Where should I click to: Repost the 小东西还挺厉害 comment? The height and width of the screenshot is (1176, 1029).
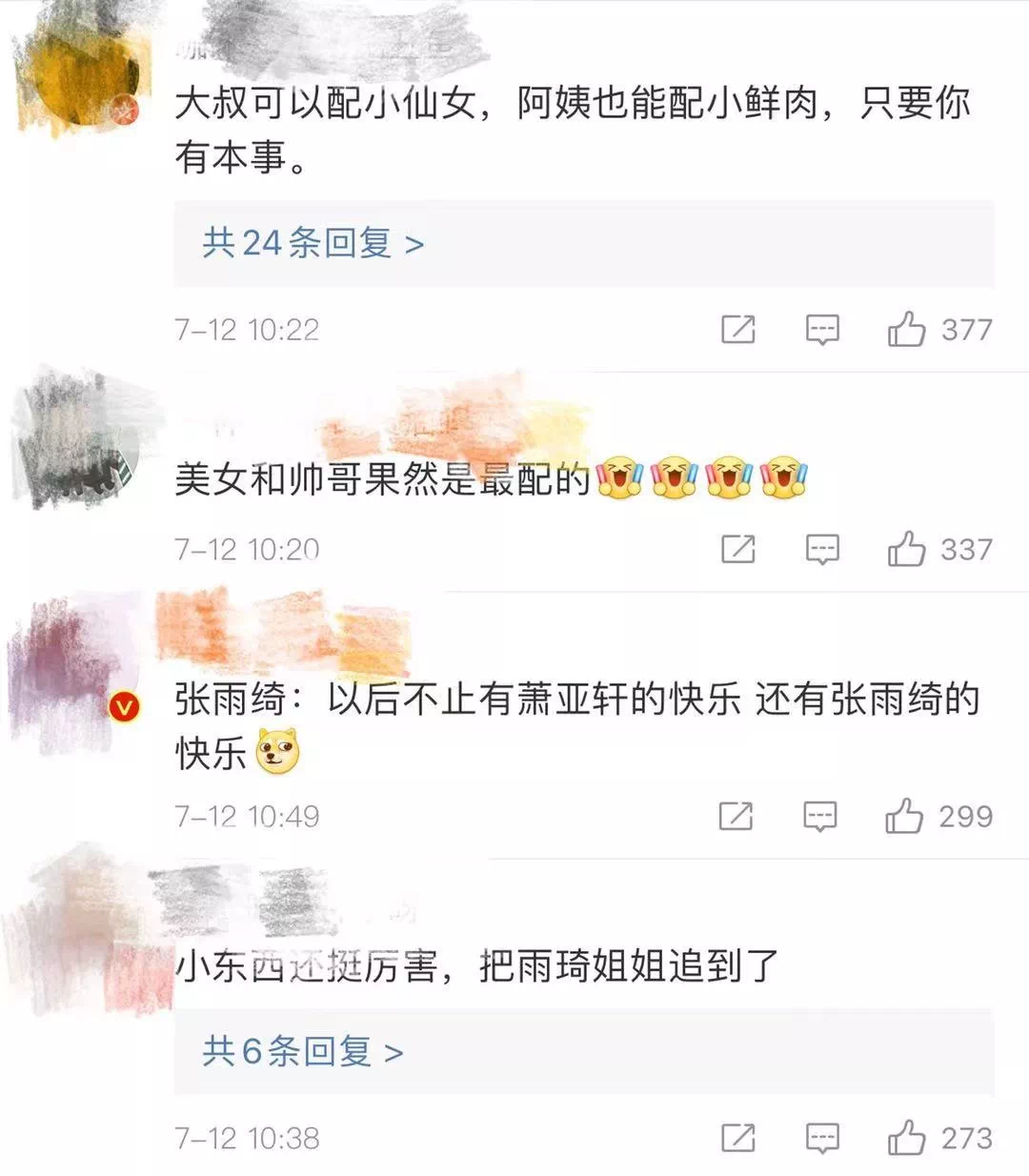point(738,1139)
